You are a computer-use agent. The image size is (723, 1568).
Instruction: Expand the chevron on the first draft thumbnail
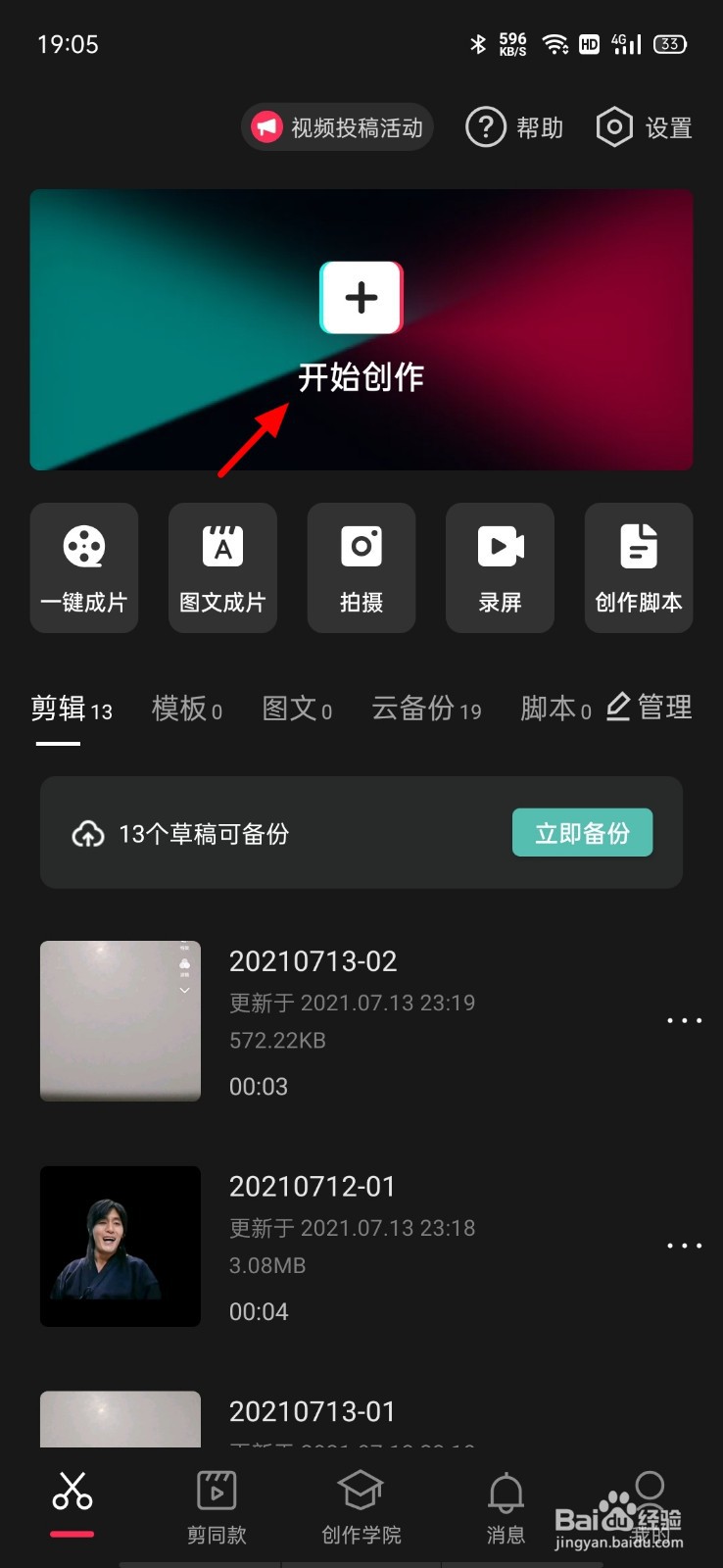pos(184,990)
